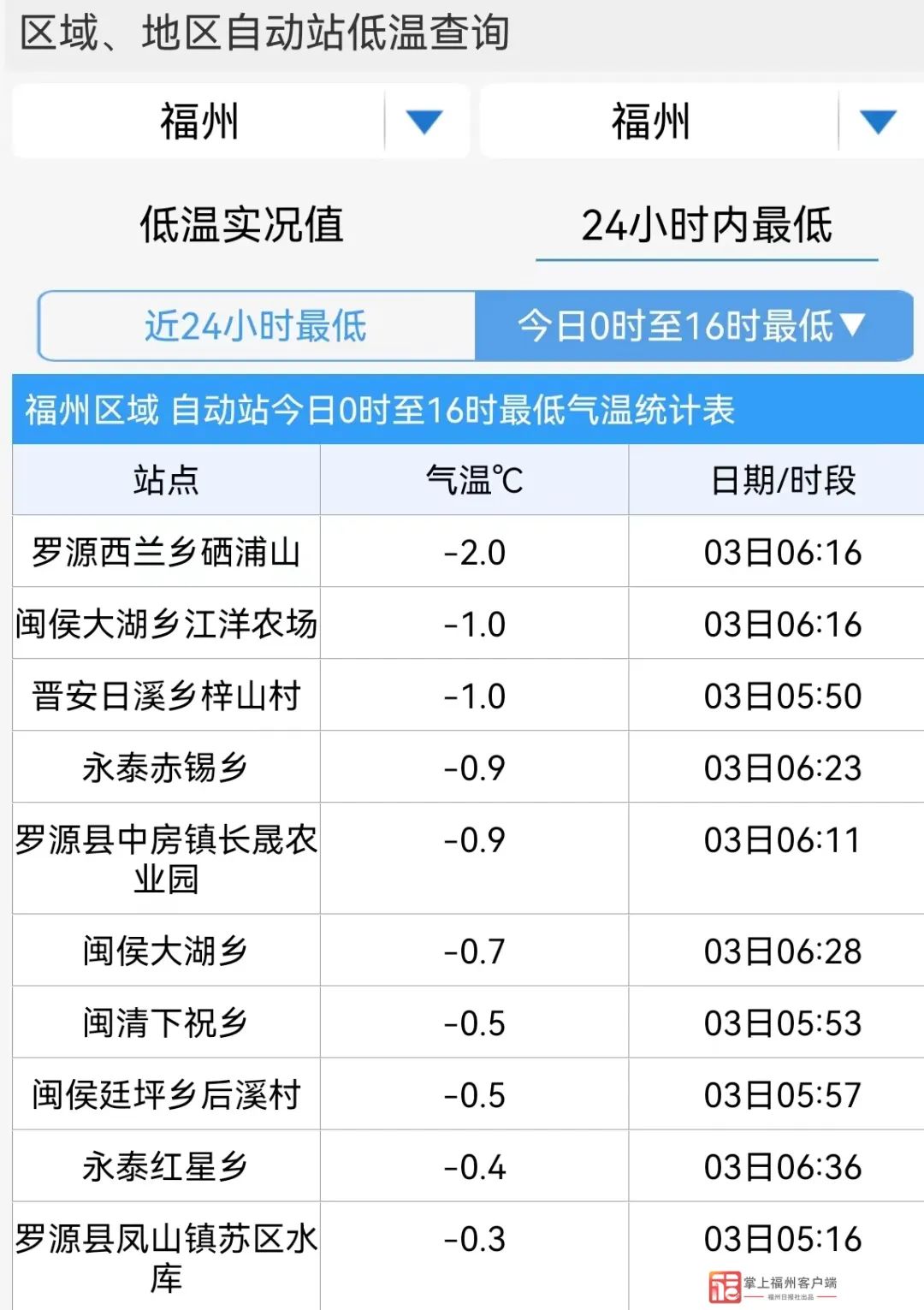Screen dimensions: 924x1310
Task: Choose the 近24小时最低 option
Action: (256, 326)
